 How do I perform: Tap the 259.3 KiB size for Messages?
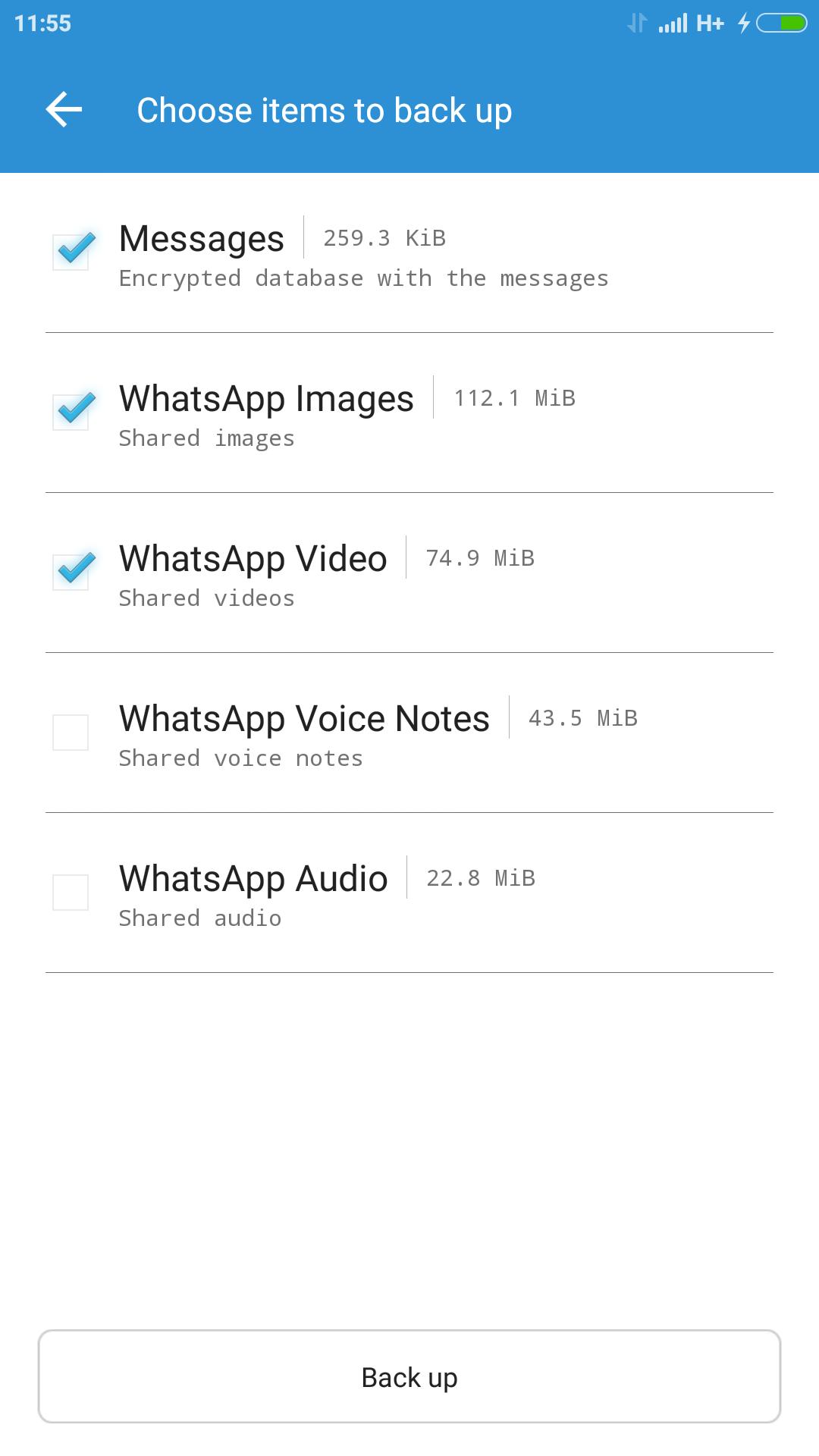point(384,237)
